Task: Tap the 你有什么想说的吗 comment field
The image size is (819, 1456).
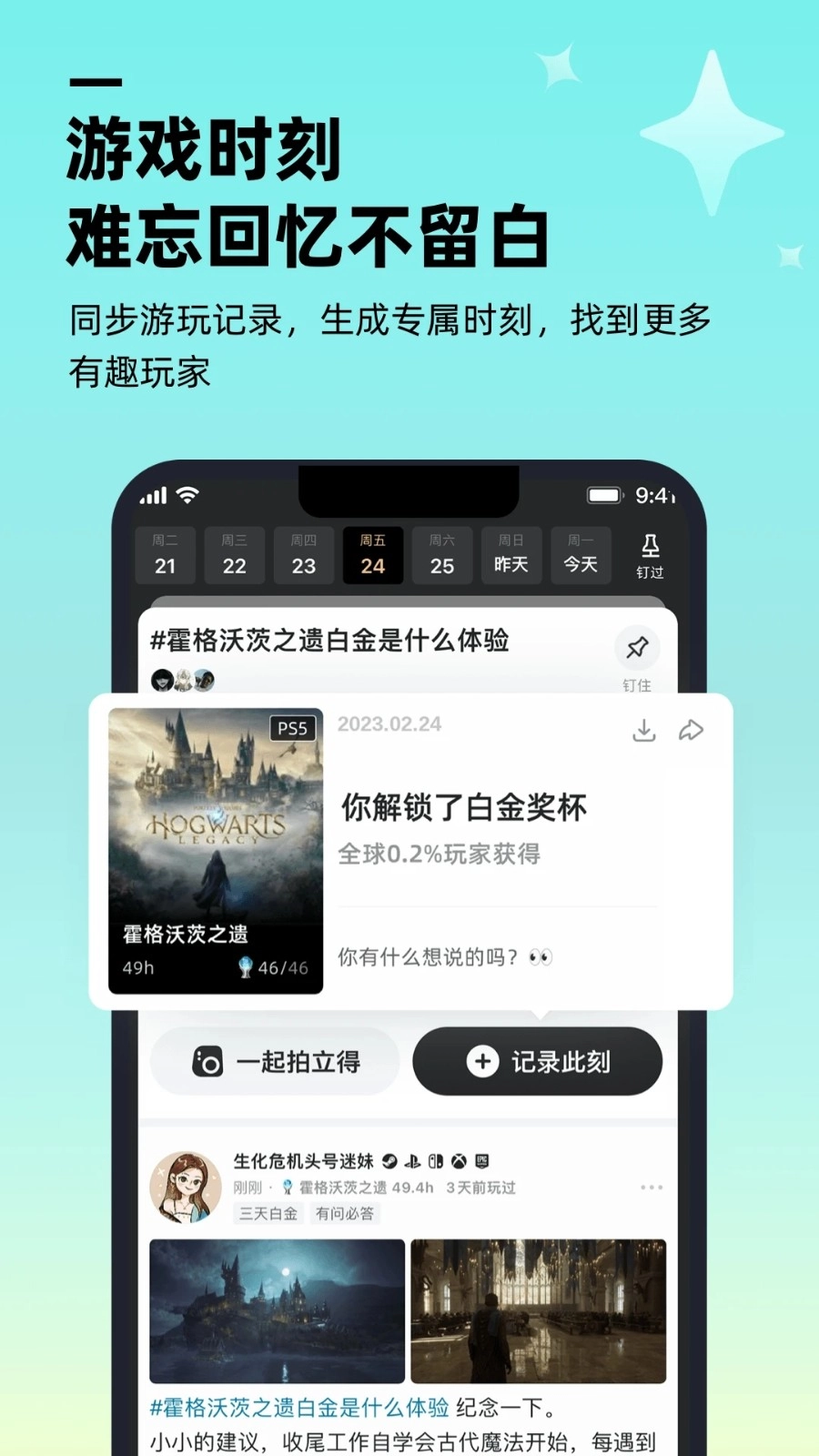Action: [446, 956]
